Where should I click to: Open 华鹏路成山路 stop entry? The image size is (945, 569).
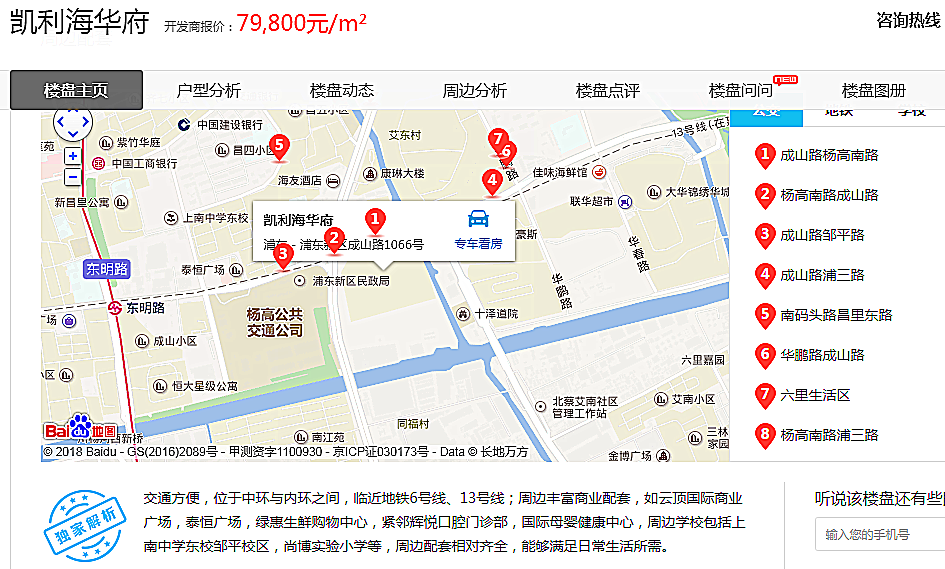point(822,355)
